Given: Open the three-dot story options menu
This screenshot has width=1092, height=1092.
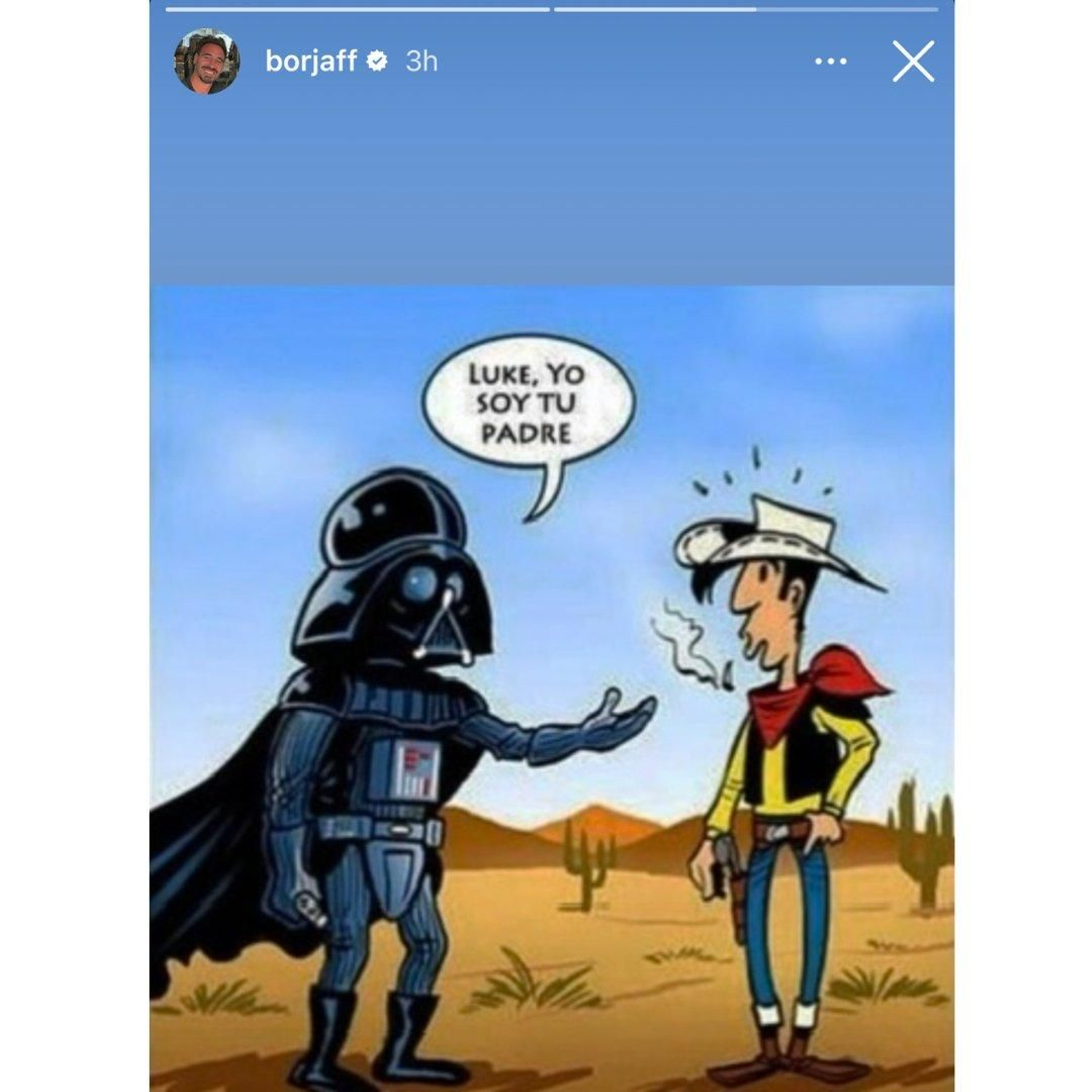Looking at the screenshot, I should [x=831, y=61].
